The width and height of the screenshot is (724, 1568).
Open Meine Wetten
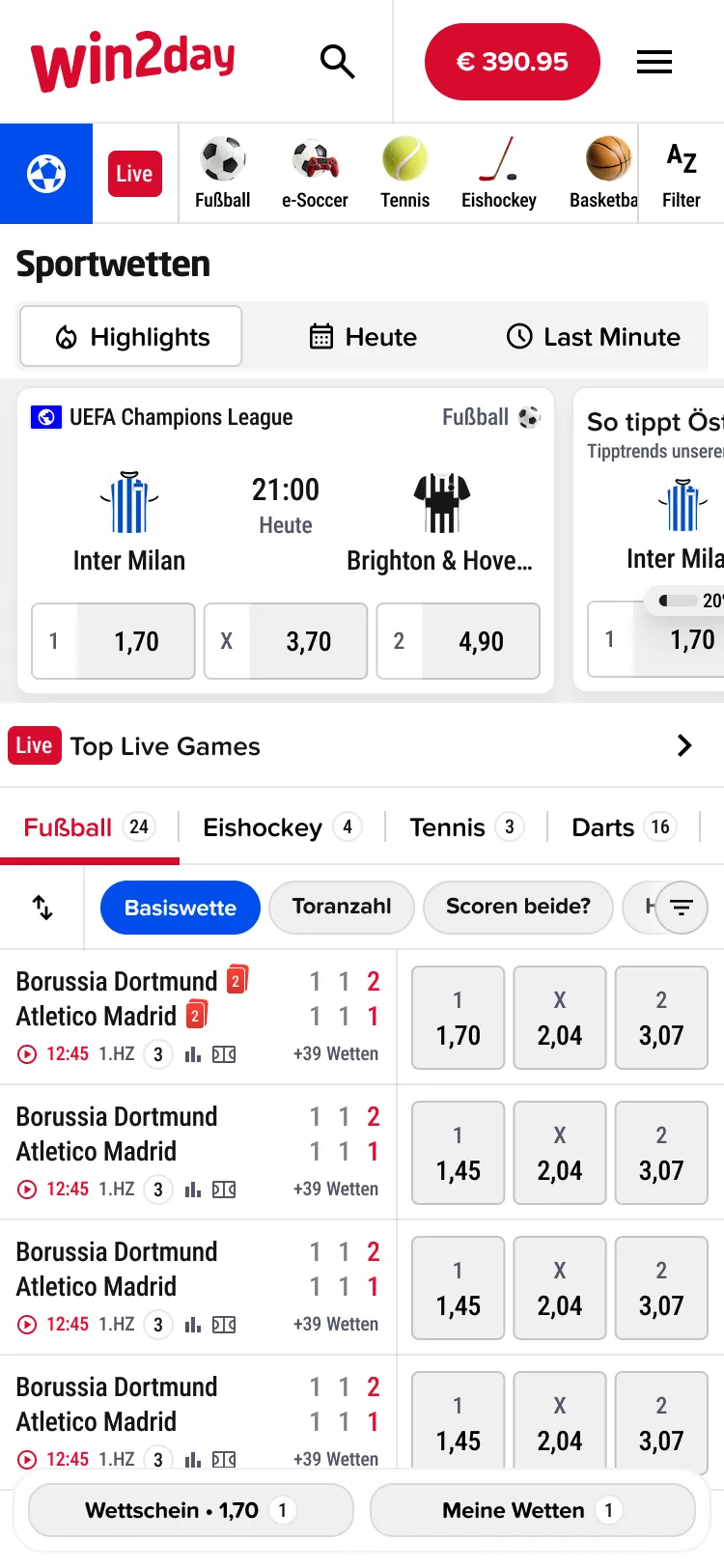pos(532,1510)
